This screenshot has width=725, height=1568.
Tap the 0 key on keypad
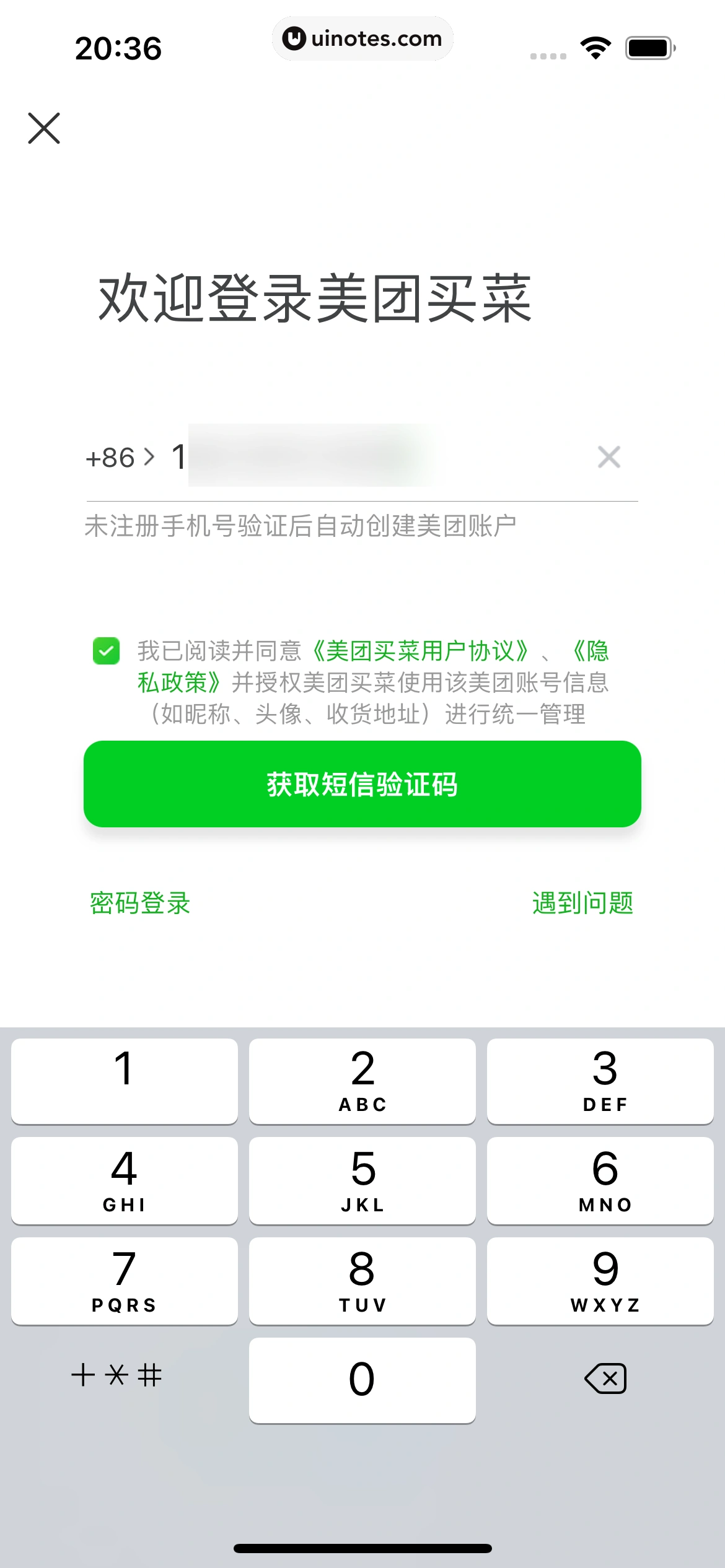[362, 1380]
